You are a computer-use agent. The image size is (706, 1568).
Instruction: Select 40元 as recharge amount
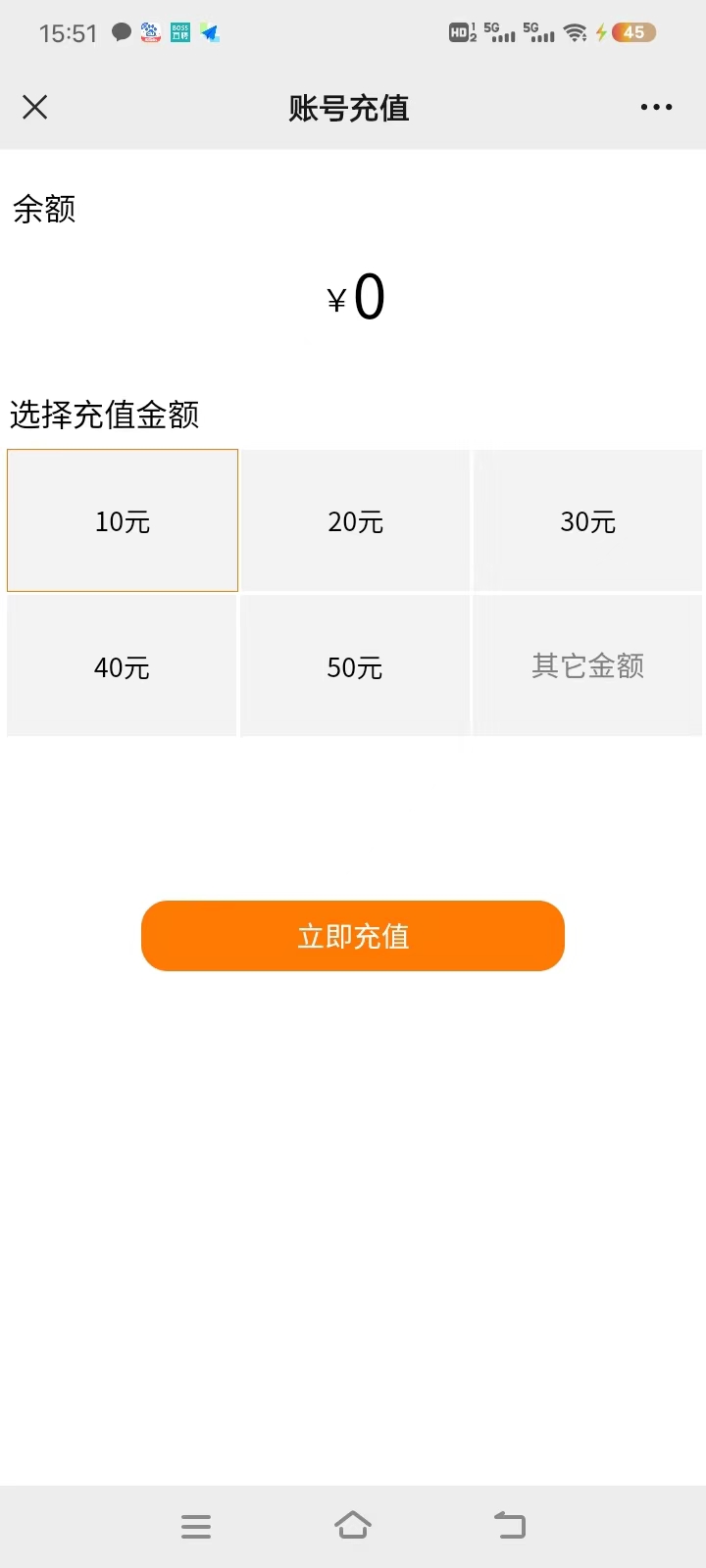122,666
